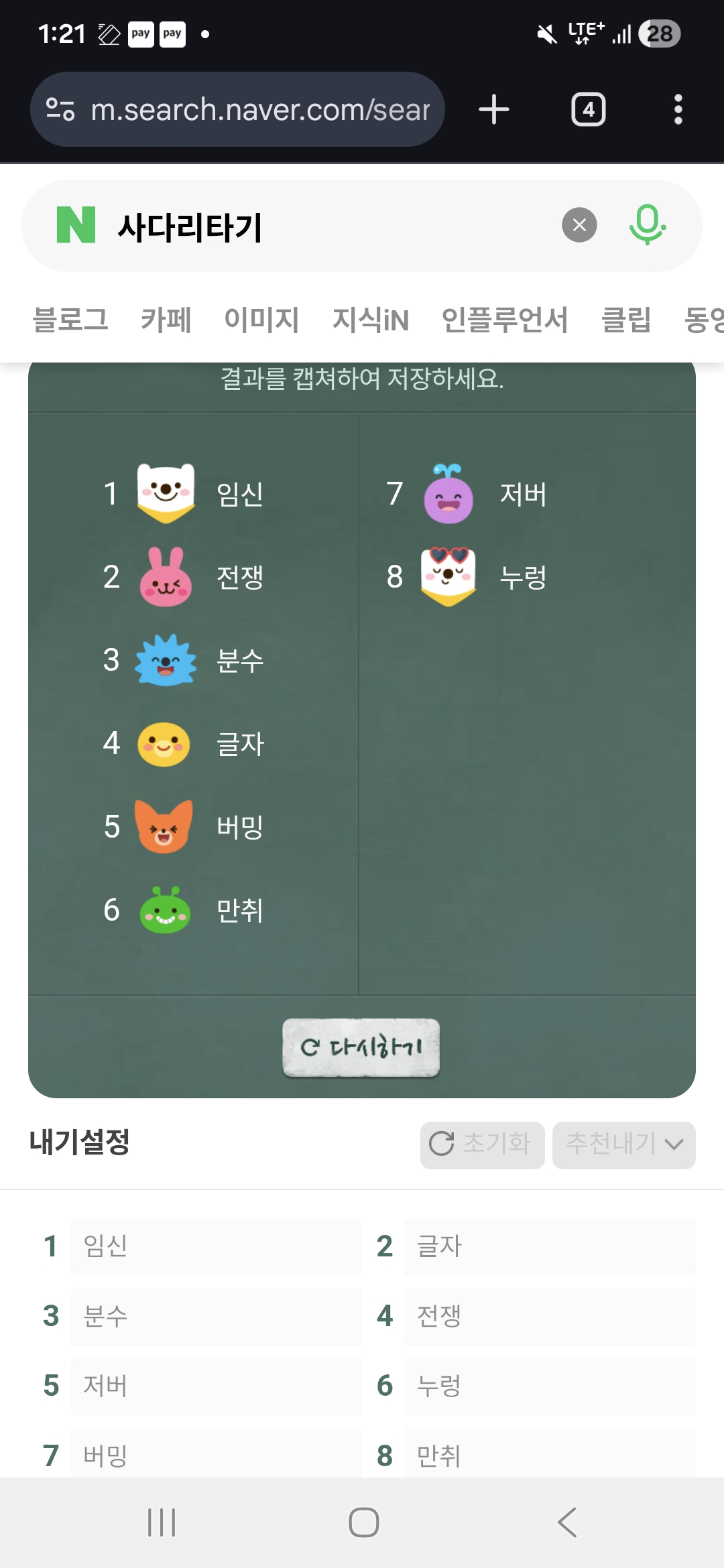
Task: Edit bet field 4 containing 전쟁
Action: tap(549, 1316)
